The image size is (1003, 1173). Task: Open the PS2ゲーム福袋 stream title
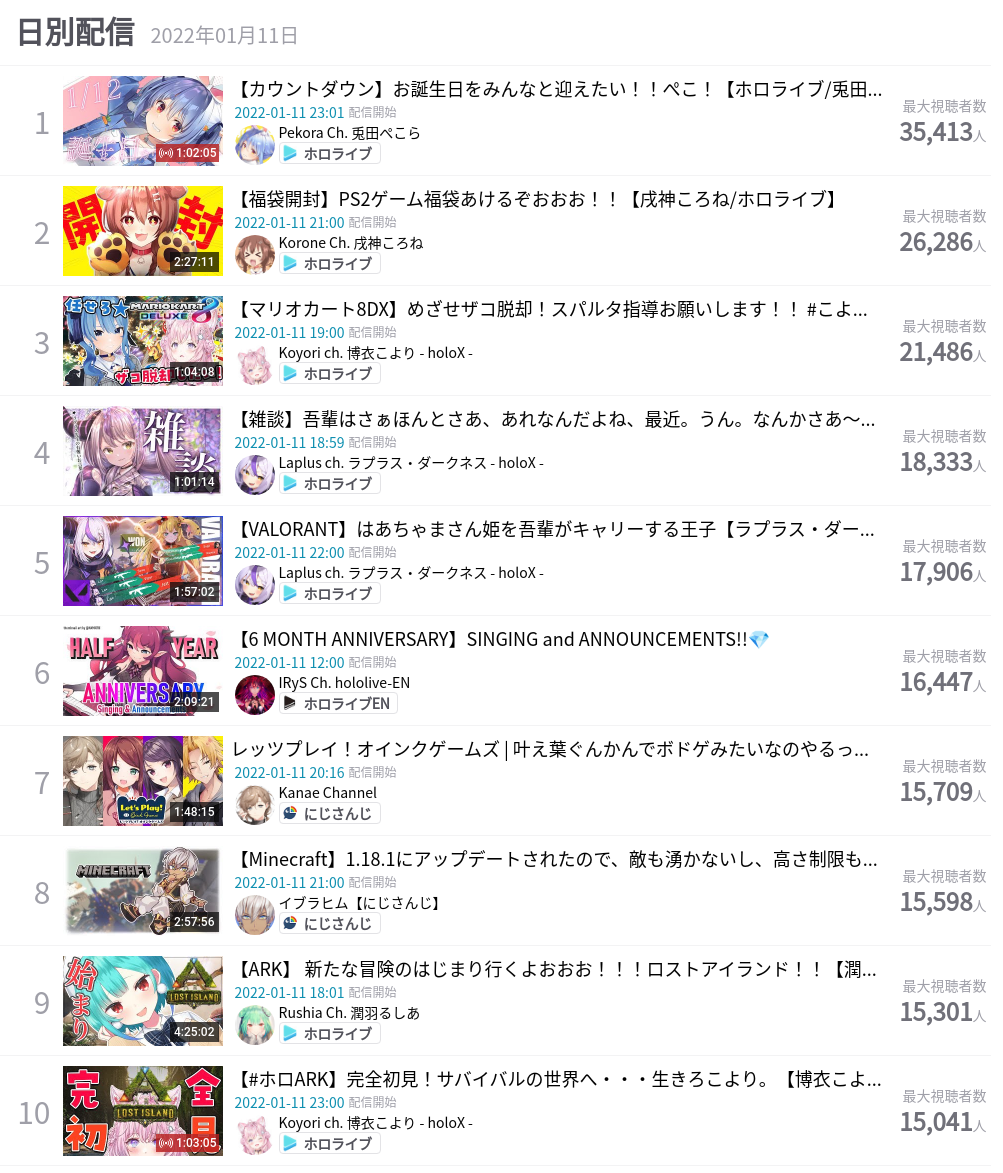tap(536, 199)
